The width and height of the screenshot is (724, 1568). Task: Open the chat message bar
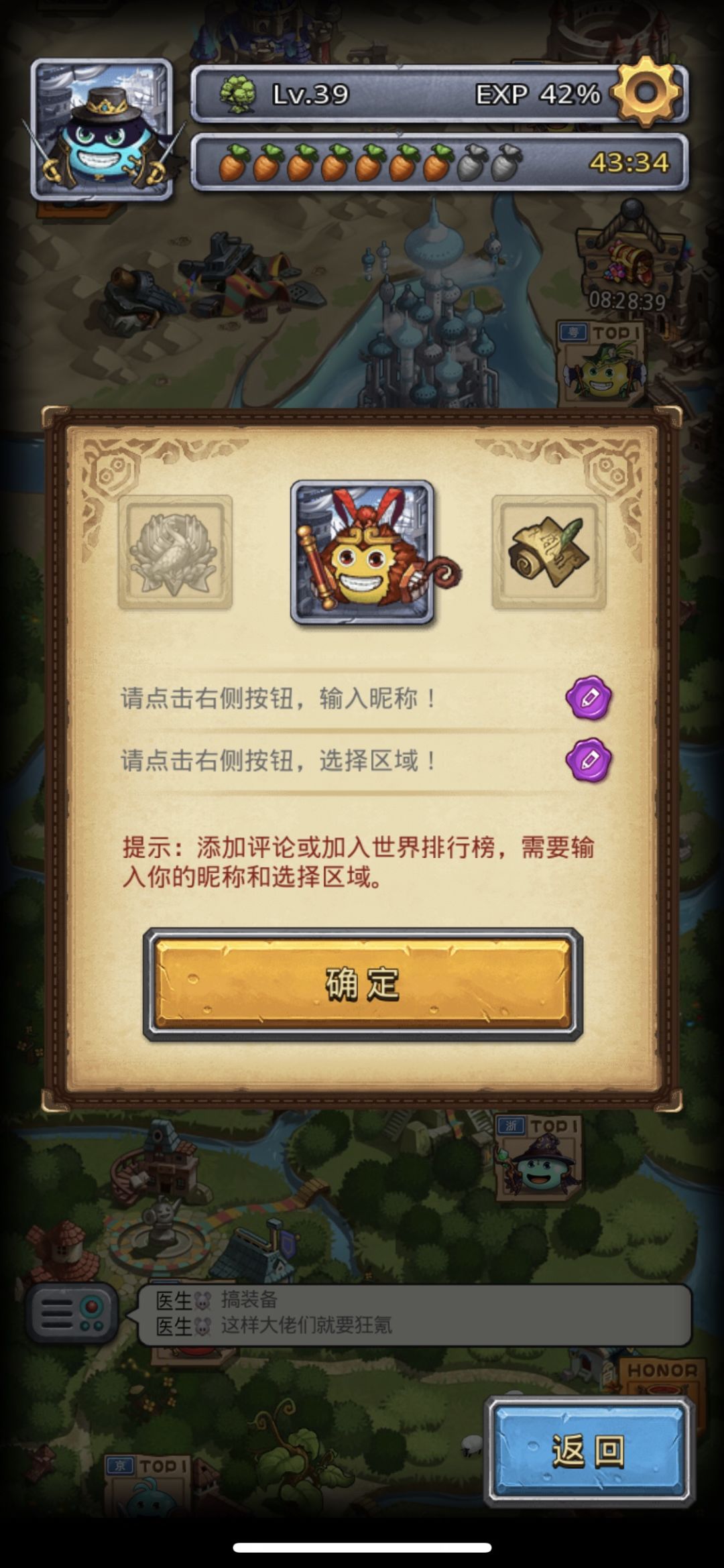point(414,1315)
